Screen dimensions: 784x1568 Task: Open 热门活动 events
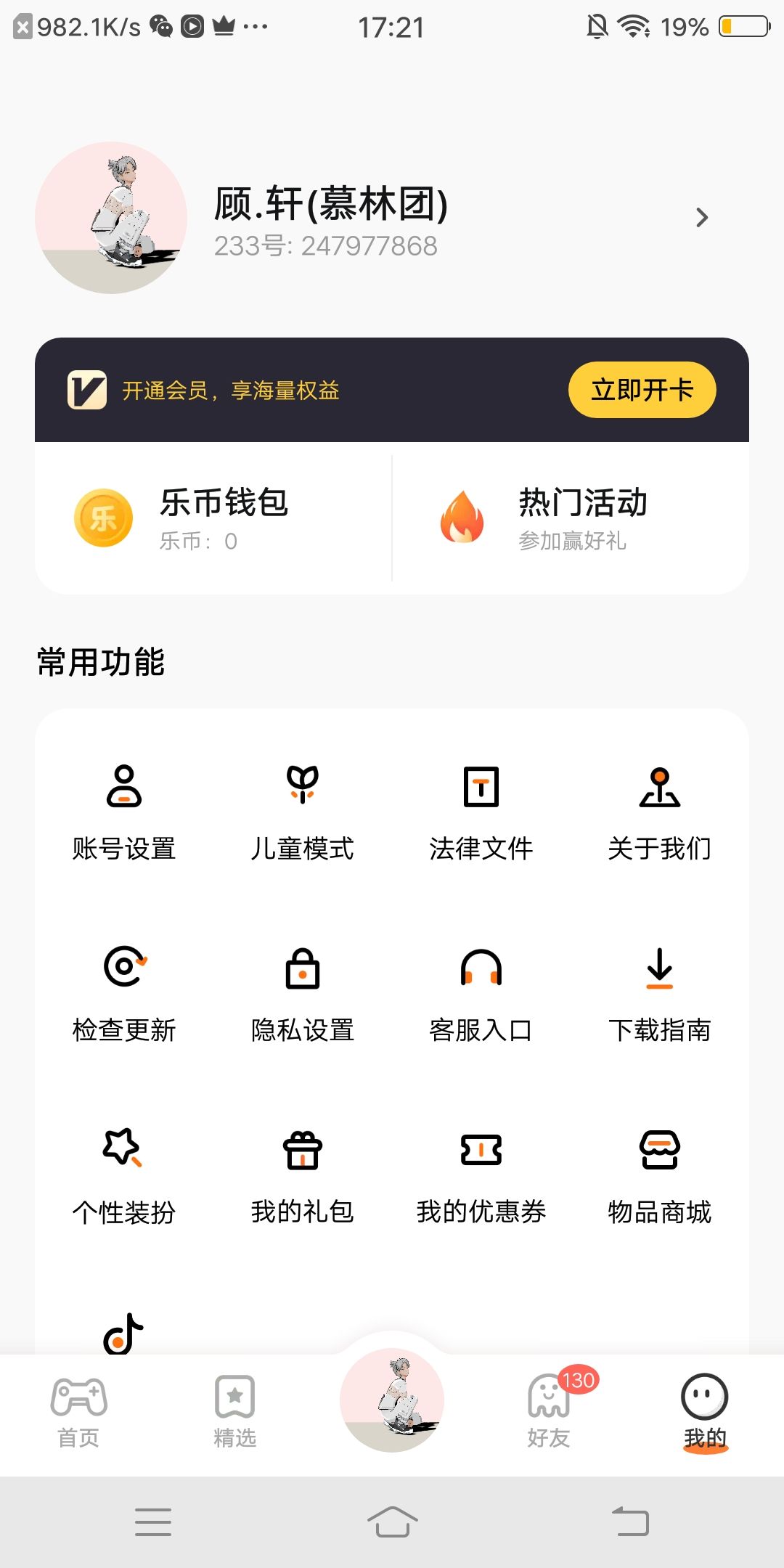571,518
